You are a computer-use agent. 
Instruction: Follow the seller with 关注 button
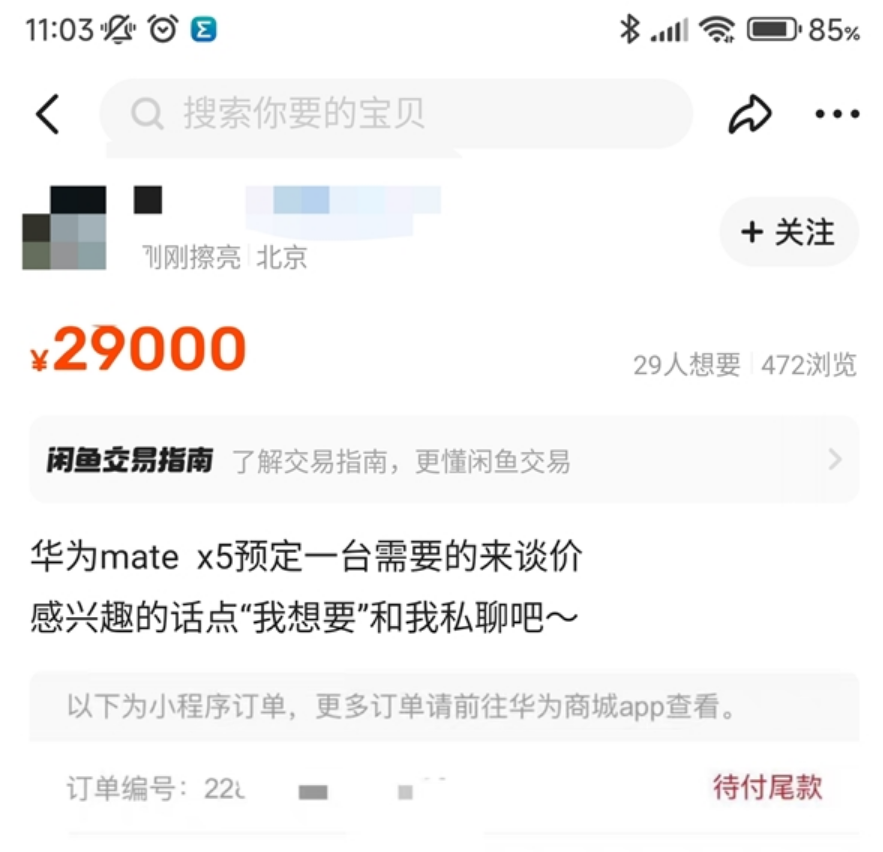[x=788, y=233]
